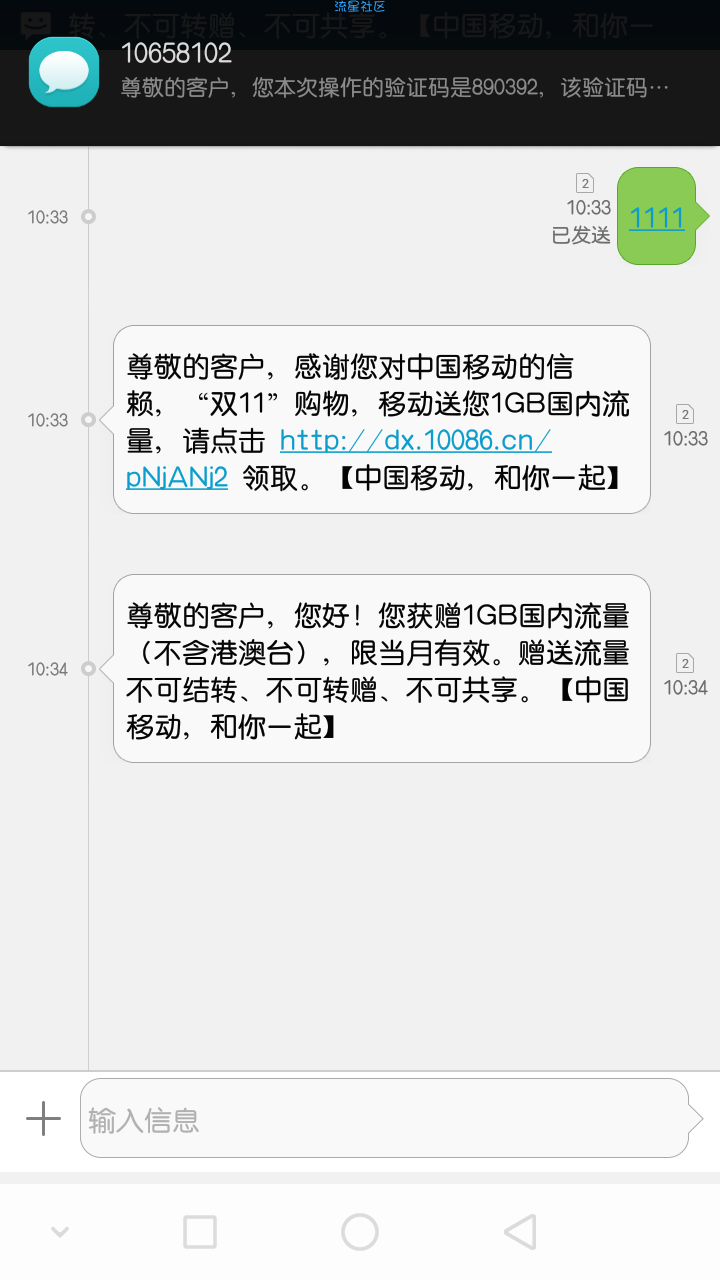Tap the underlined 1111 in sent message
The width and height of the screenshot is (720, 1280).
coord(656,217)
